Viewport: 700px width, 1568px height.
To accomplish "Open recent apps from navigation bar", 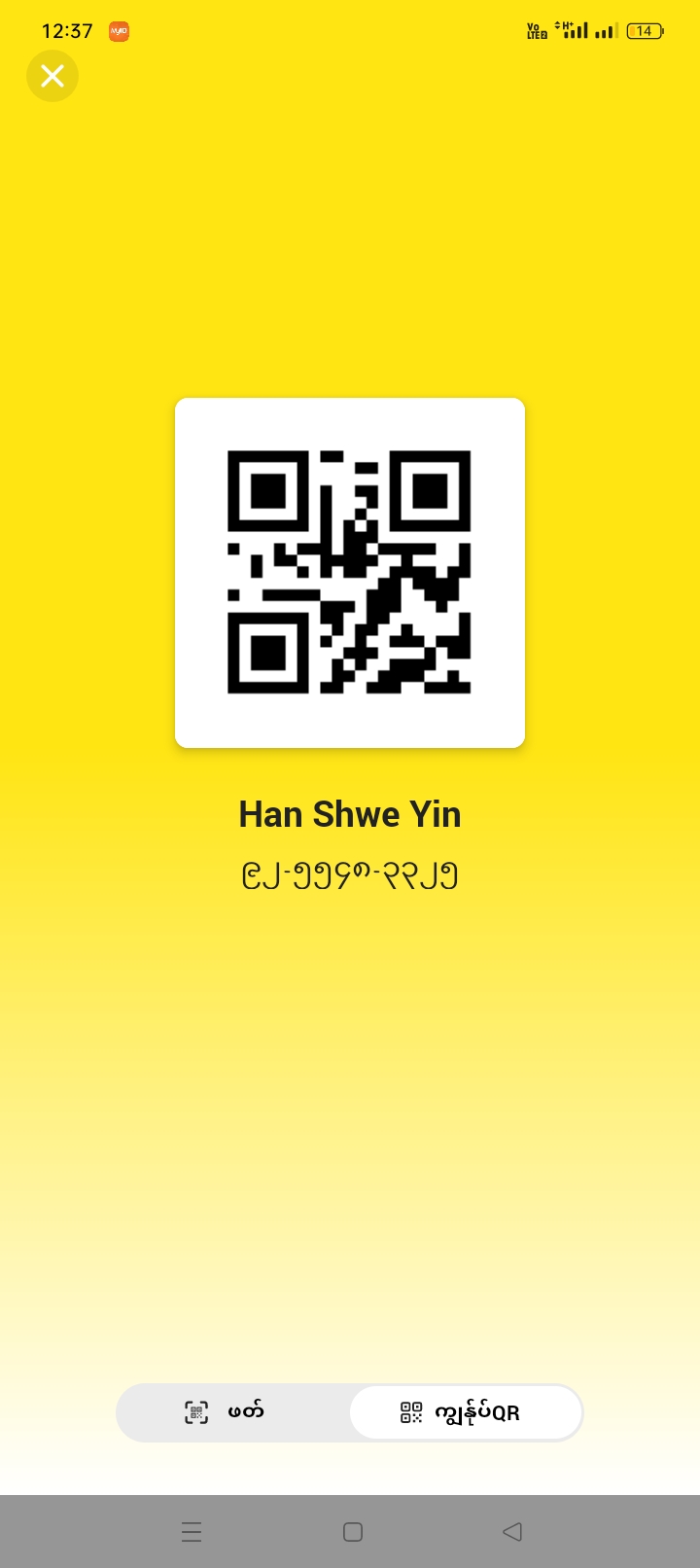I will tap(192, 1532).
